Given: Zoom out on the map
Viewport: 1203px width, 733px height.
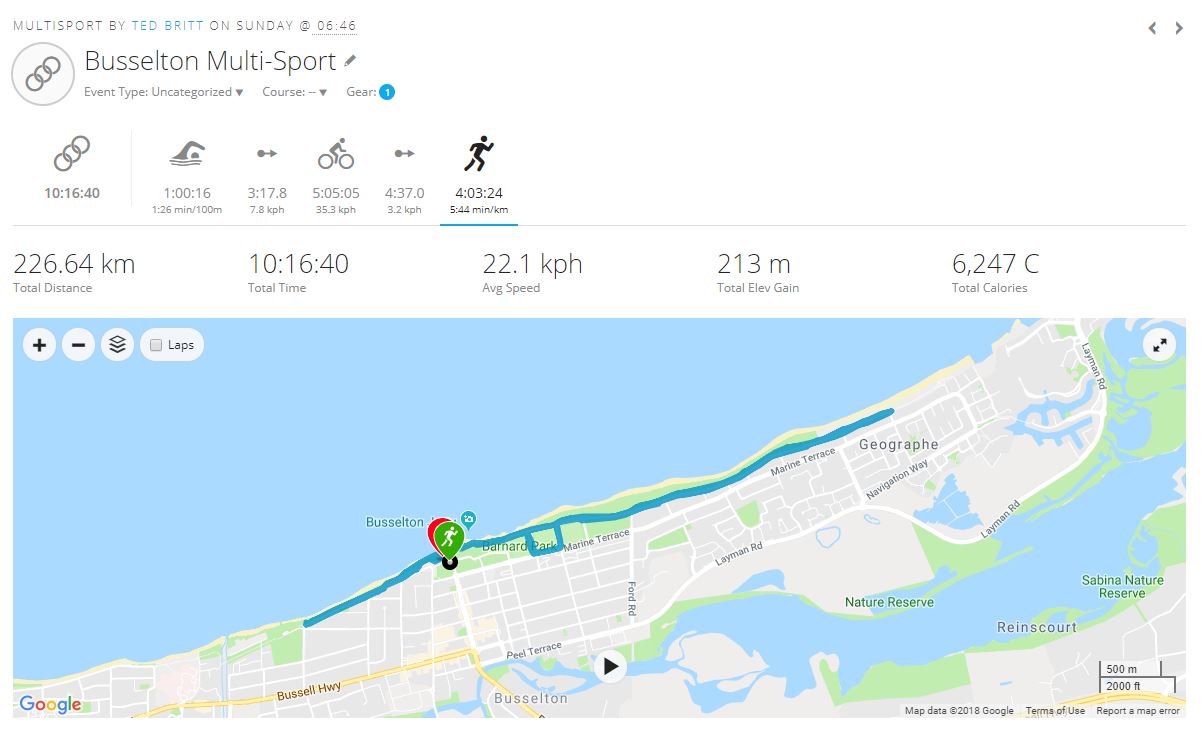Looking at the screenshot, I should point(78,345).
